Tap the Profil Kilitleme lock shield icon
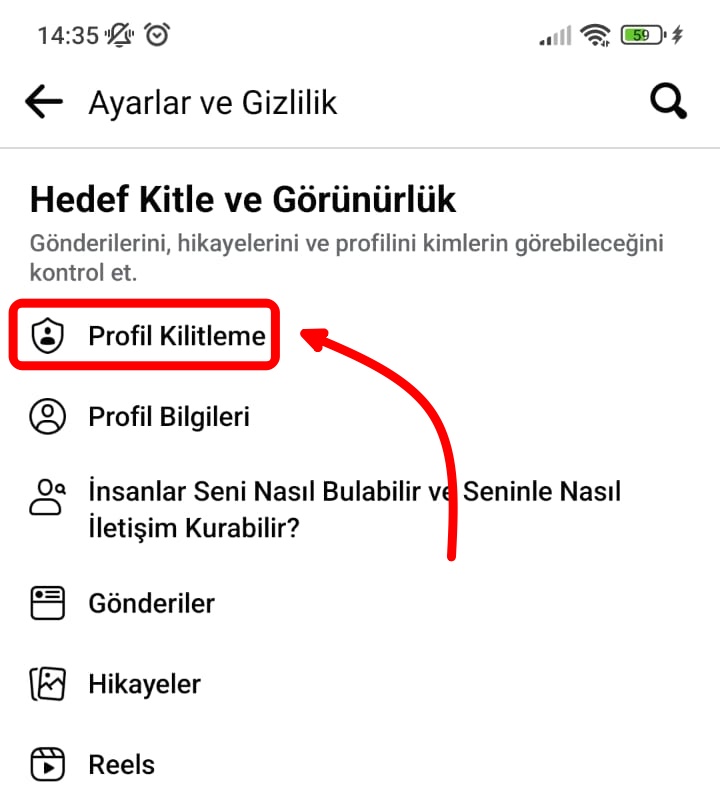The width and height of the screenshot is (720, 807). click(x=46, y=336)
